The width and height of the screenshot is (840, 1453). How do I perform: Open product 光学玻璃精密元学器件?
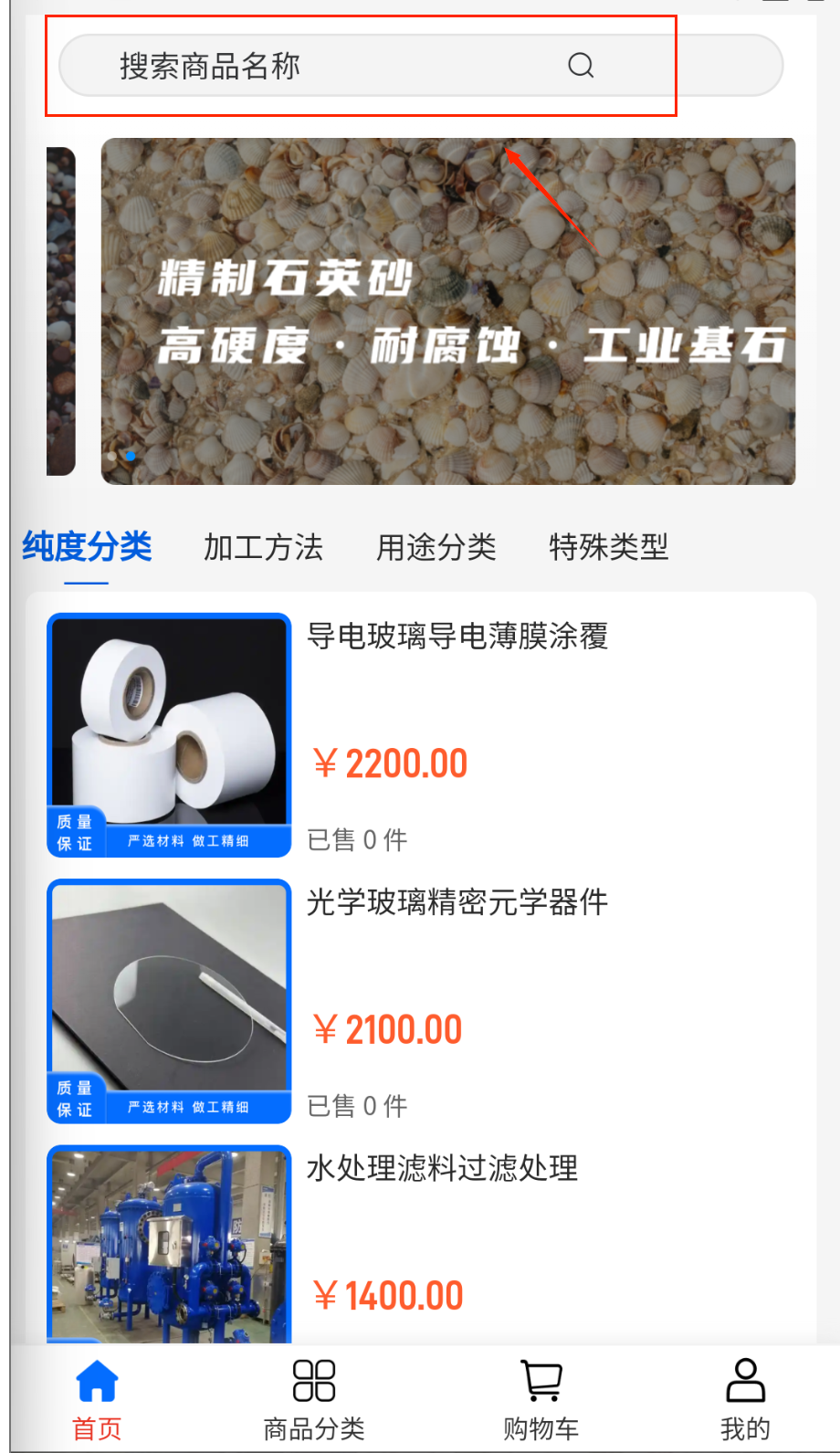457,902
